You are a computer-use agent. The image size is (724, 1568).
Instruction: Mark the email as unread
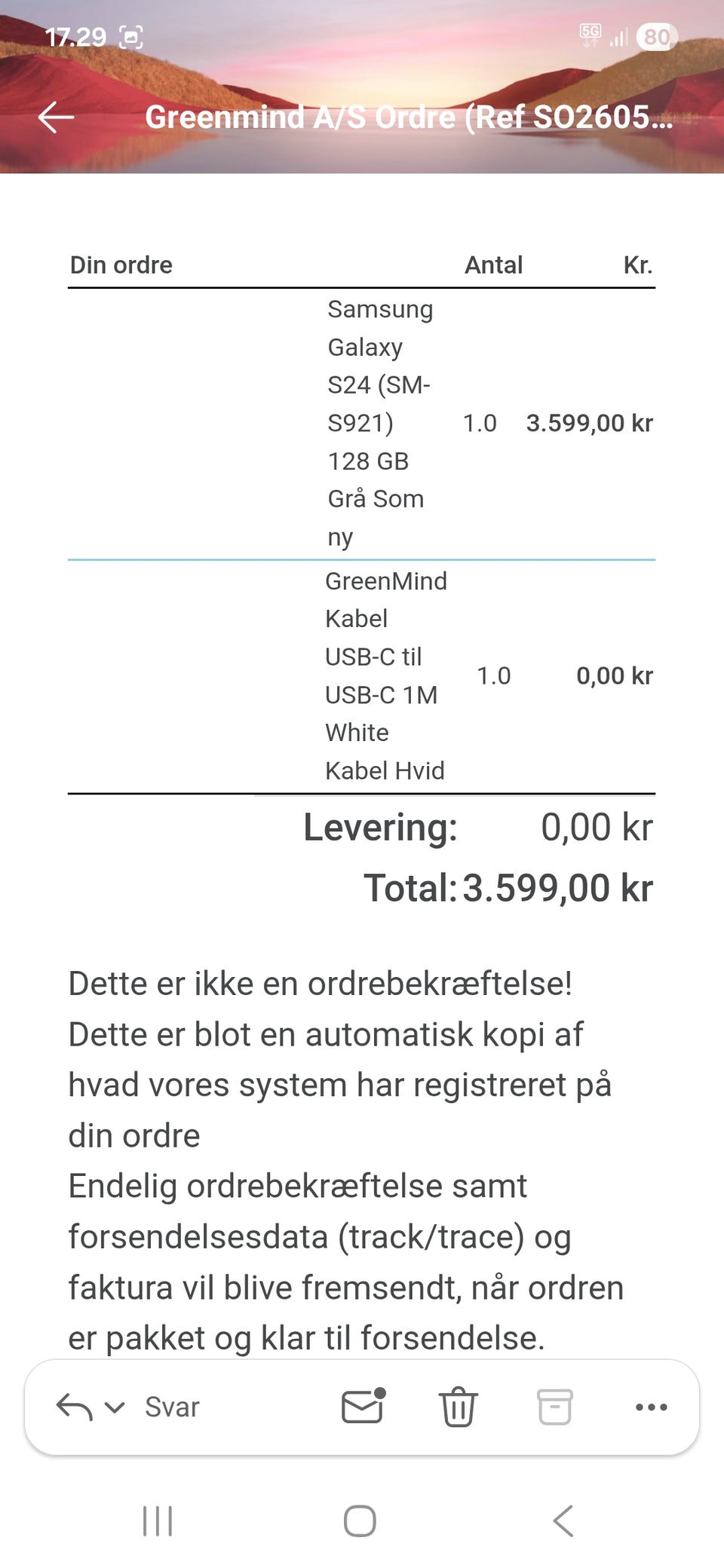pos(363,1406)
